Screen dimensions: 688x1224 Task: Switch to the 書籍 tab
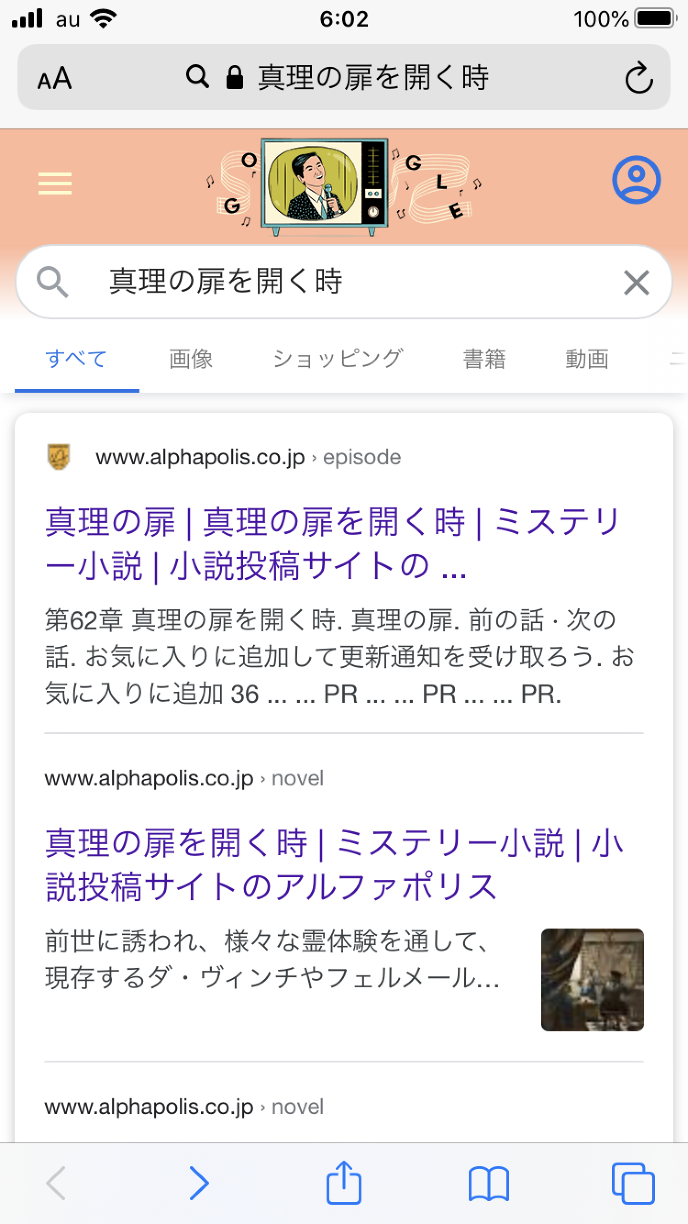pyautogui.click(x=484, y=359)
